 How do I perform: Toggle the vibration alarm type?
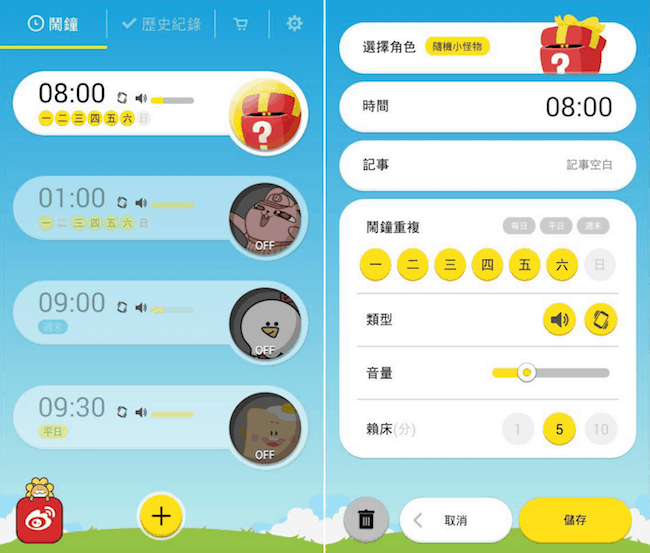point(601,320)
